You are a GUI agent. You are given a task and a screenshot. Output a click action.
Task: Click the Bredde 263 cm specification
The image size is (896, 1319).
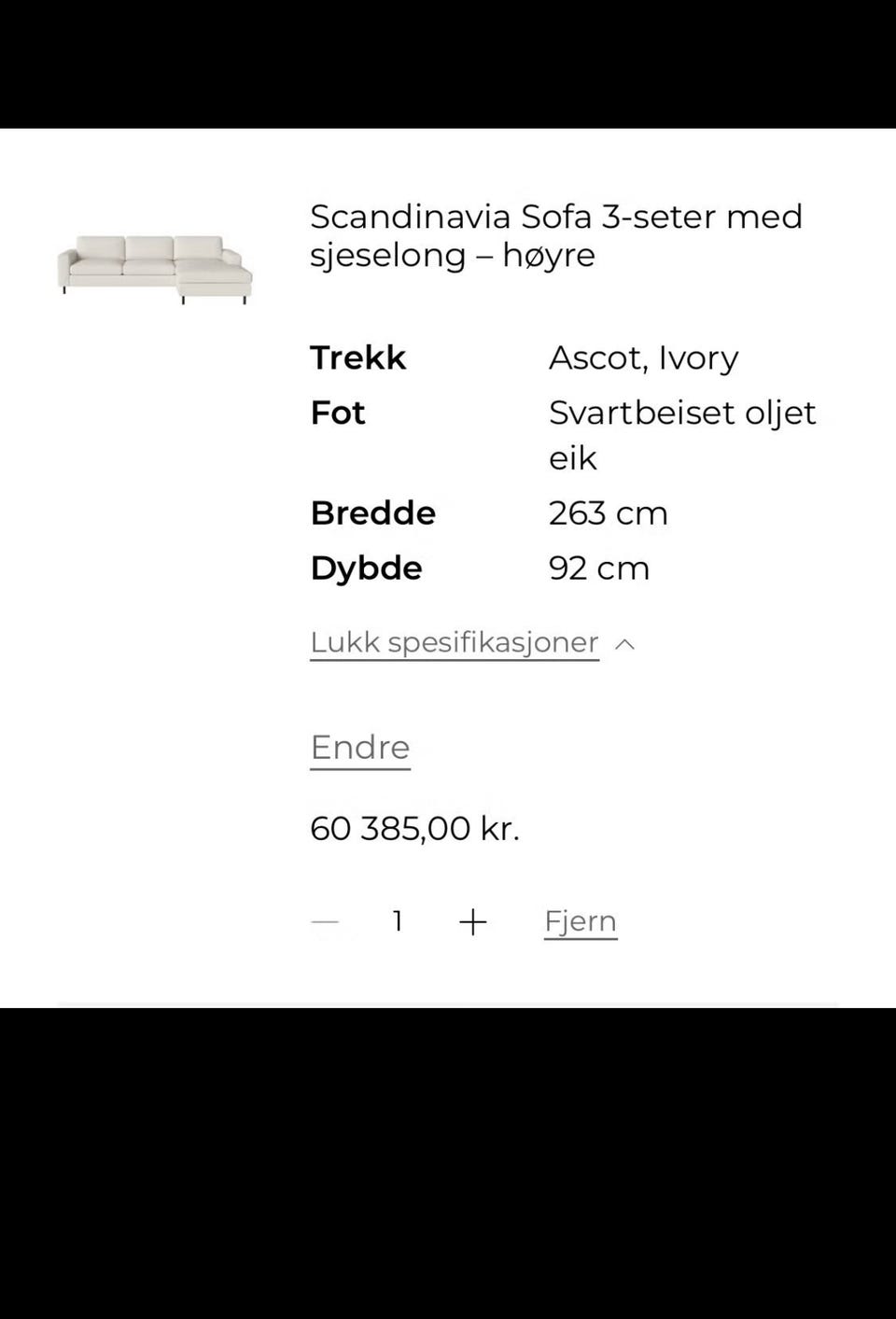pyautogui.click(x=608, y=512)
